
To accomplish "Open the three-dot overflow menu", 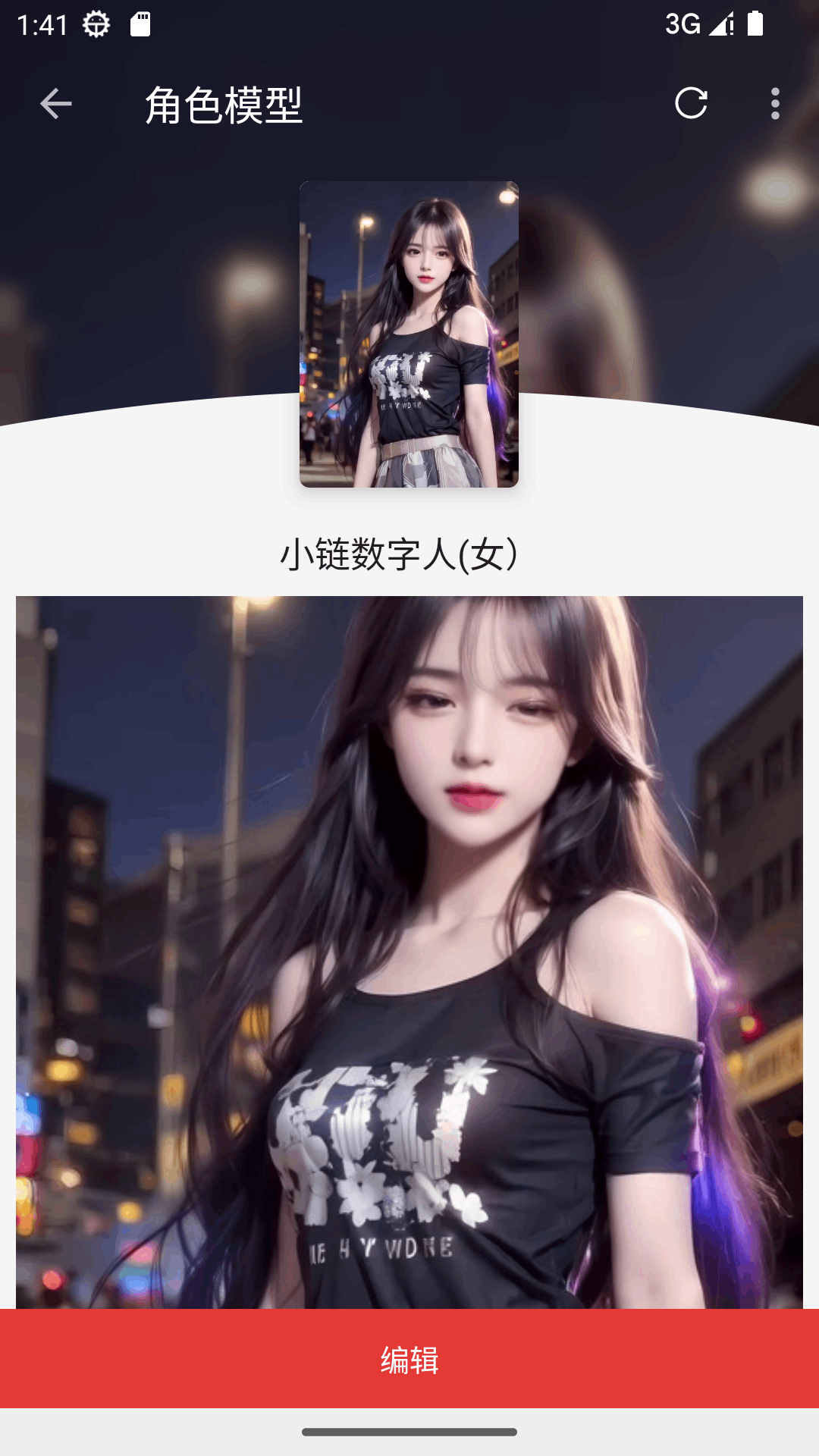I will [x=774, y=103].
